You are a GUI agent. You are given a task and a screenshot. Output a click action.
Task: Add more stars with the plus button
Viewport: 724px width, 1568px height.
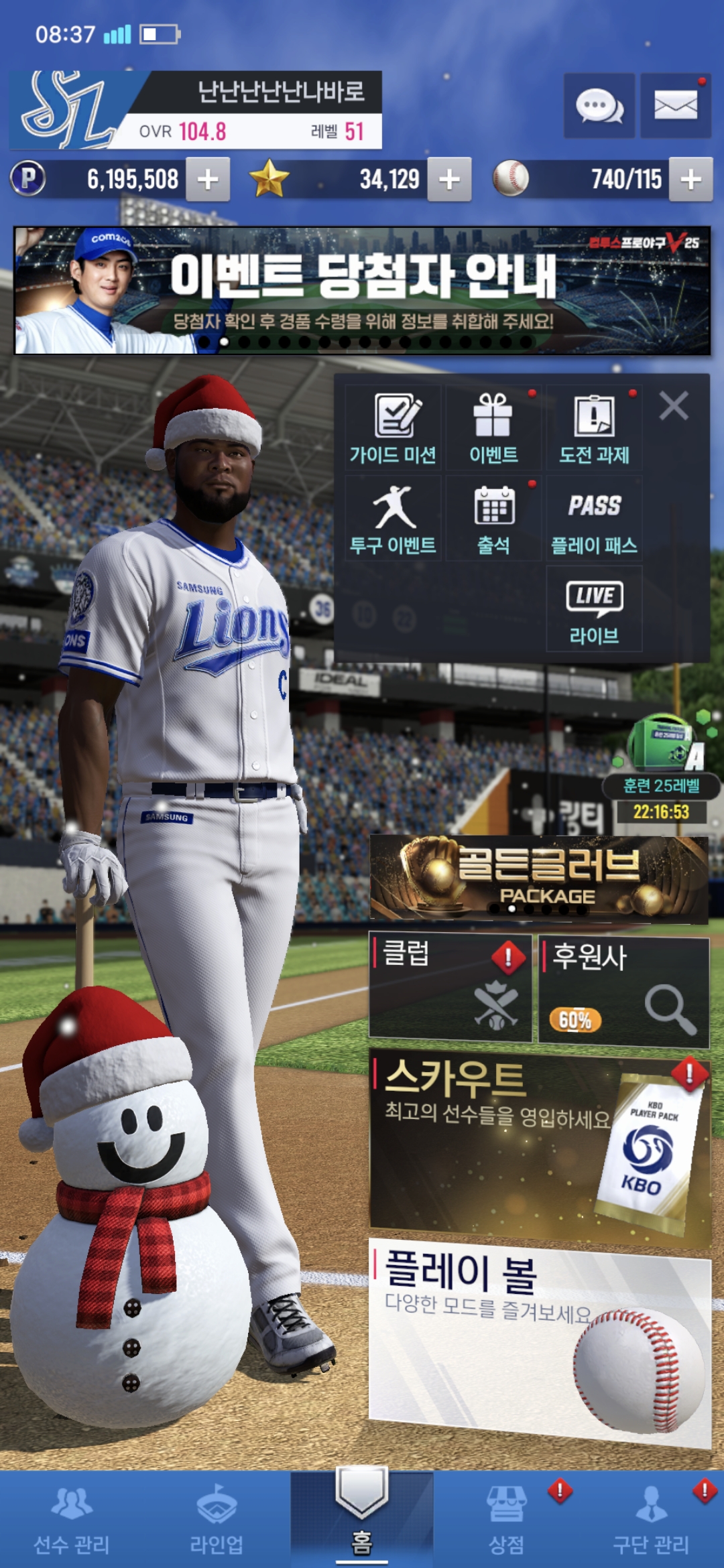click(x=449, y=180)
